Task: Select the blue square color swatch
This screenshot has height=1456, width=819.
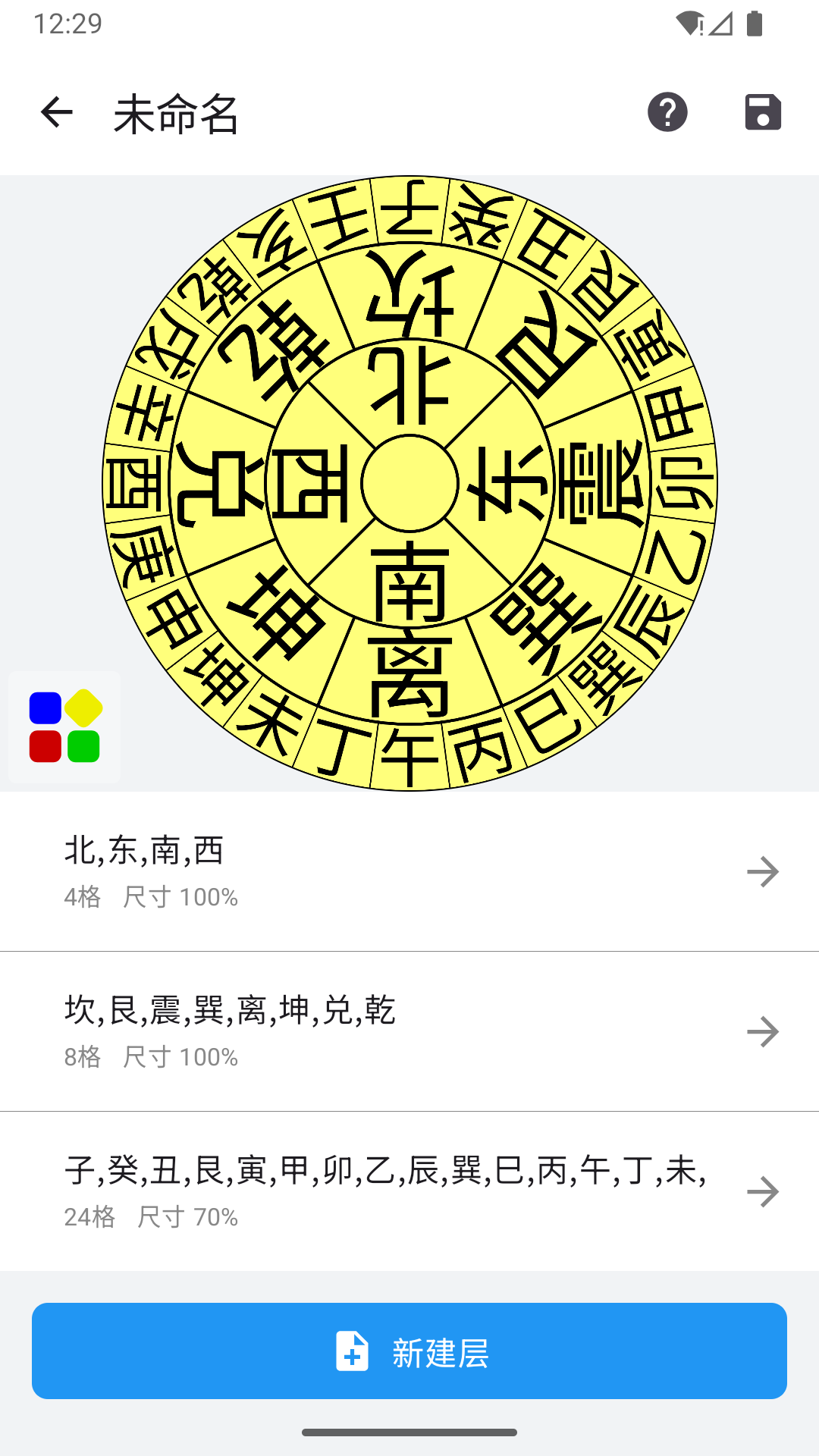Action: (44, 708)
